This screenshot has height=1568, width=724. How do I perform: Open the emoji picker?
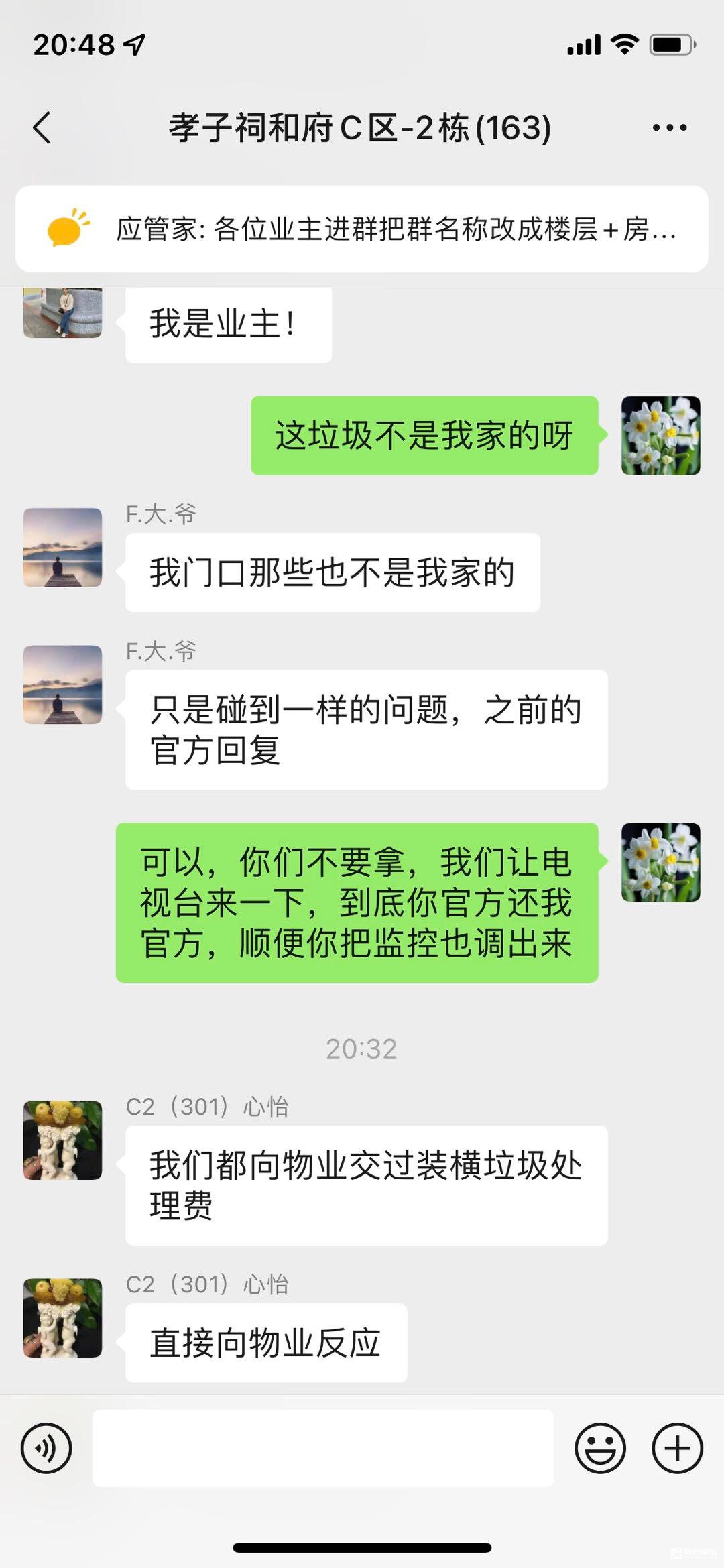(600, 1448)
